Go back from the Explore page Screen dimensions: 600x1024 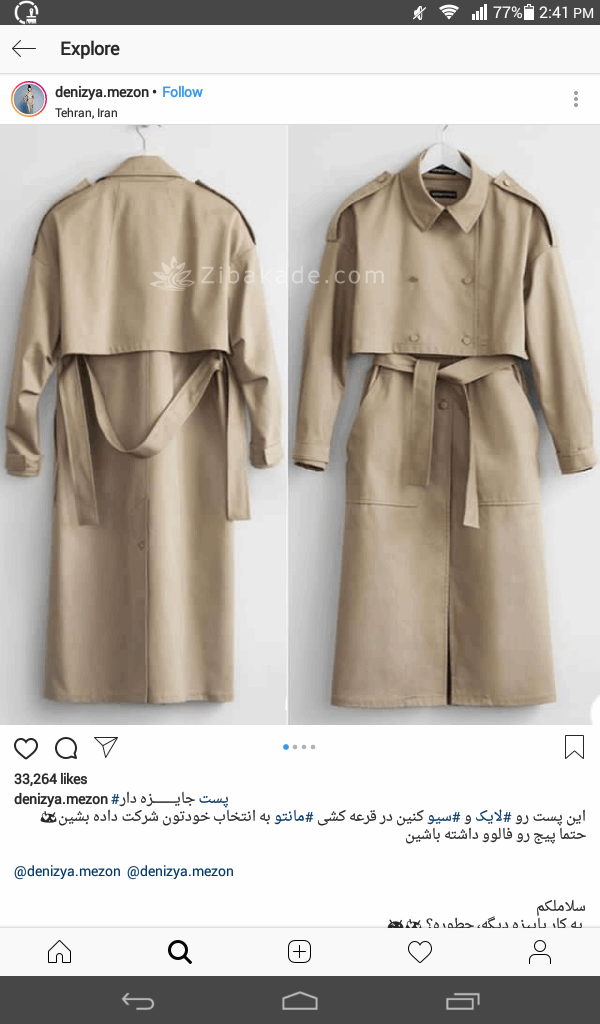[x=24, y=49]
